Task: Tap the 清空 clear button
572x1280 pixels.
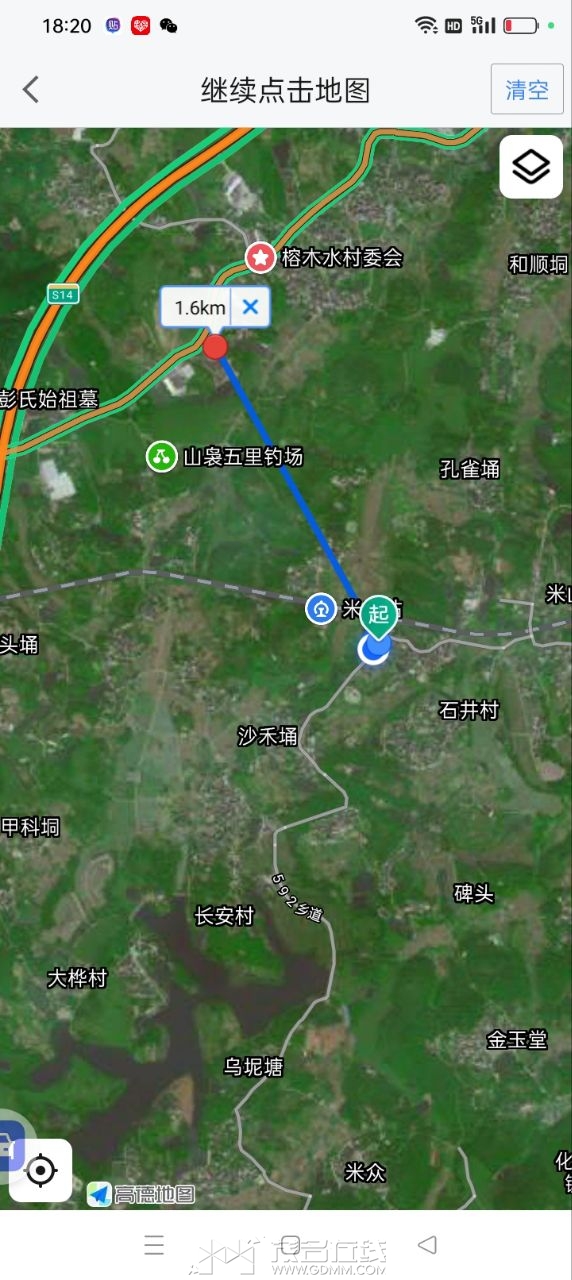Action: tap(527, 90)
